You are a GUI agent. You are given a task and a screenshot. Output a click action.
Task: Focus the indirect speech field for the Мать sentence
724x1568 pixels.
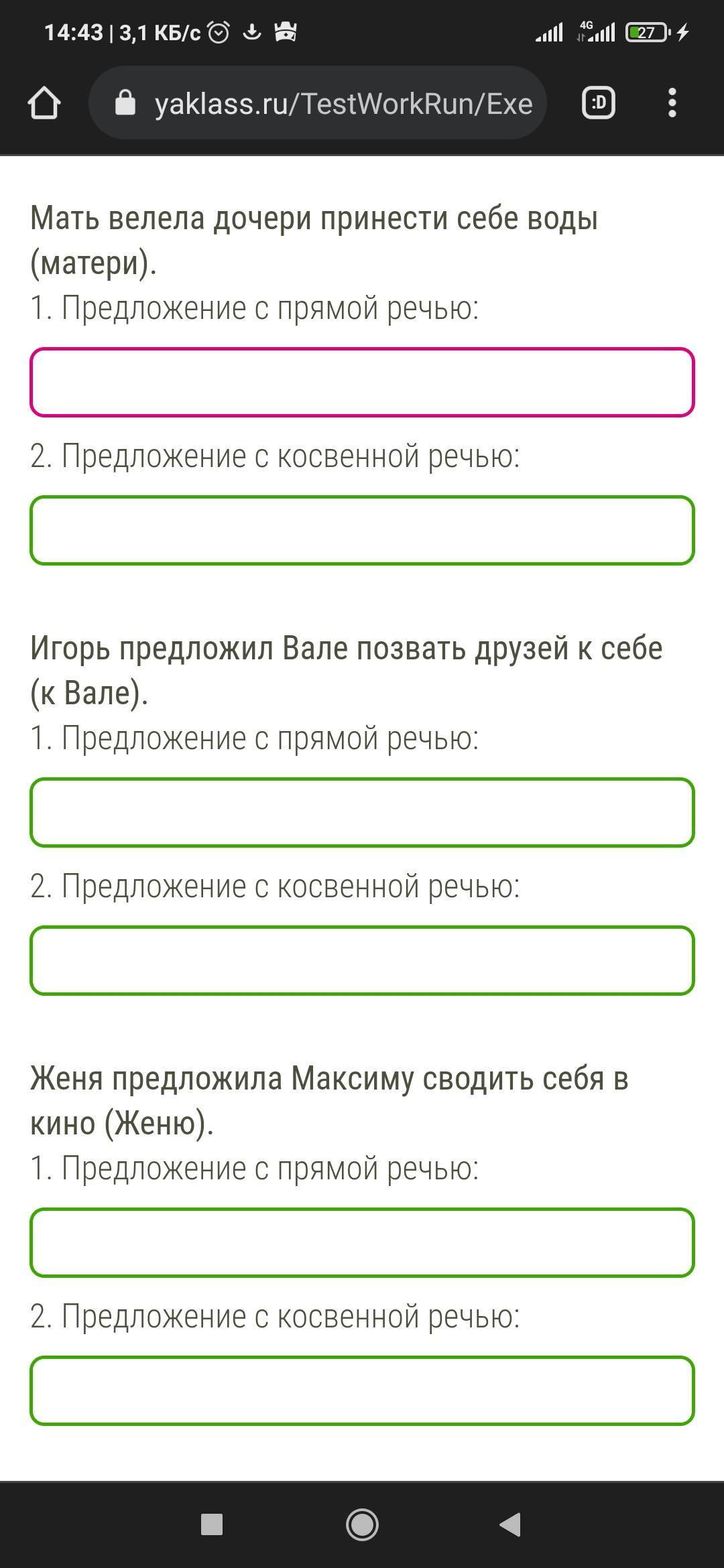tap(362, 531)
